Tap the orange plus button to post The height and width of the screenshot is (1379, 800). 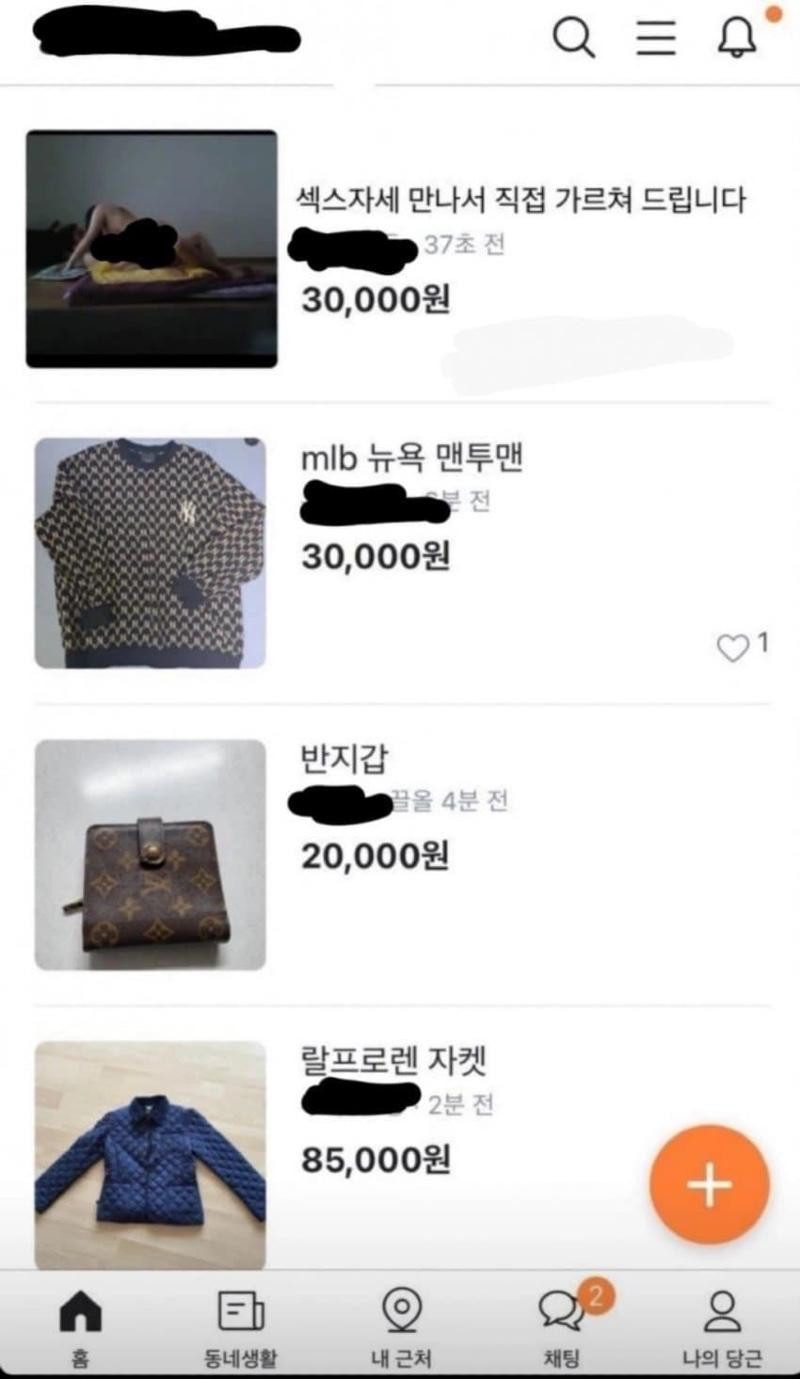click(x=709, y=1185)
